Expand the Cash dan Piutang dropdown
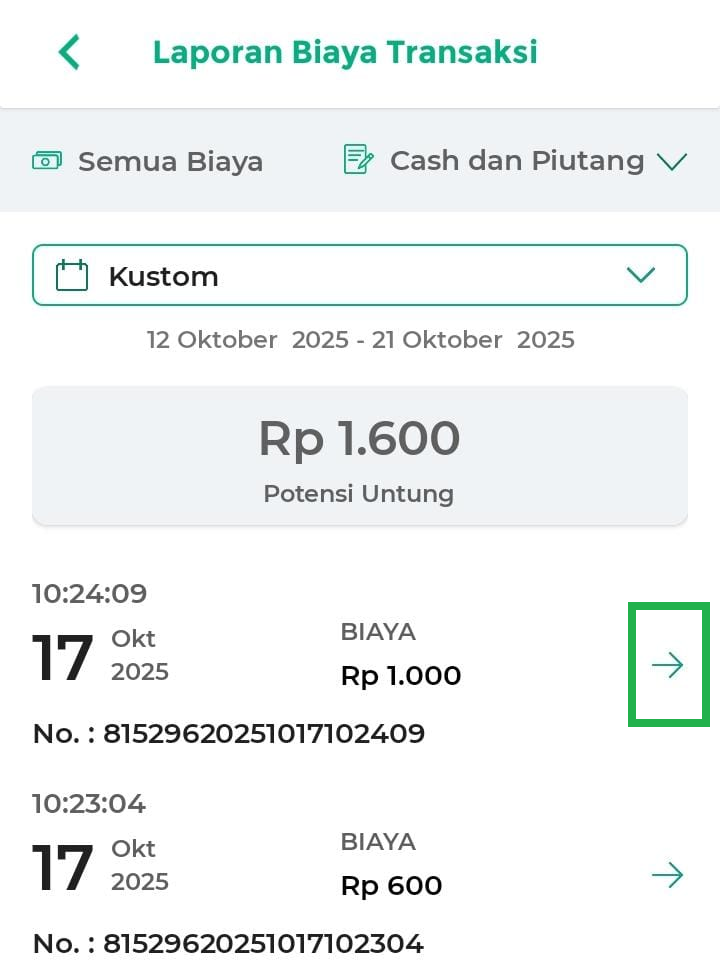The image size is (720, 978). [x=516, y=161]
